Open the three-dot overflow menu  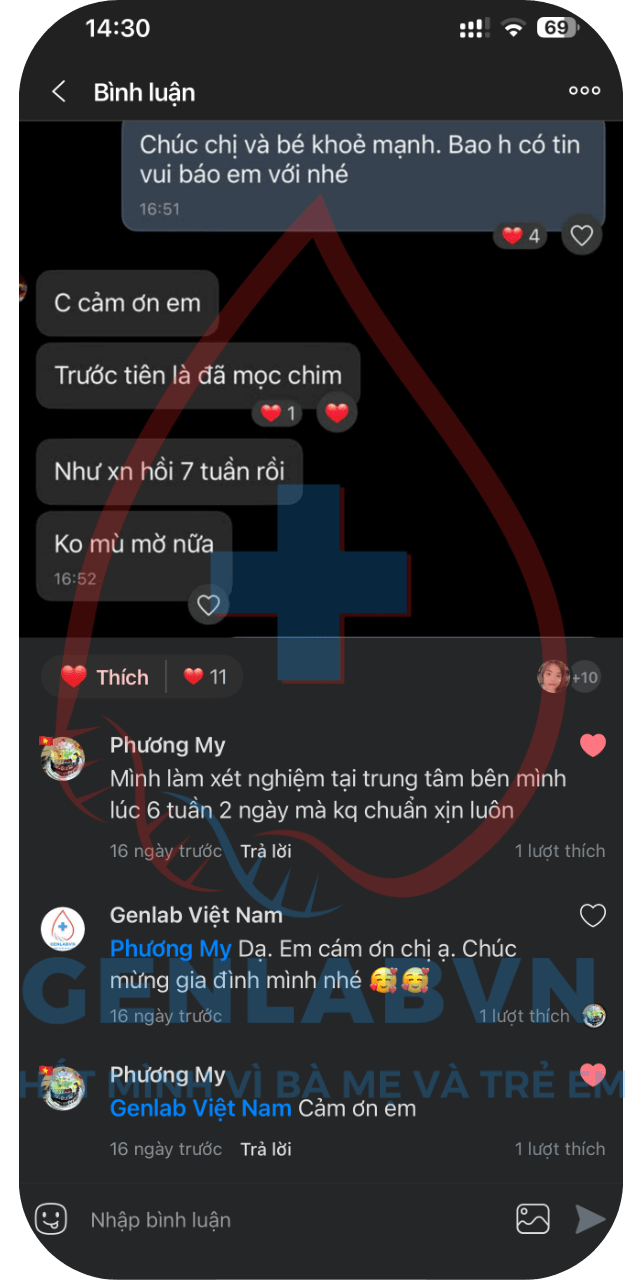click(x=584, y=91)
